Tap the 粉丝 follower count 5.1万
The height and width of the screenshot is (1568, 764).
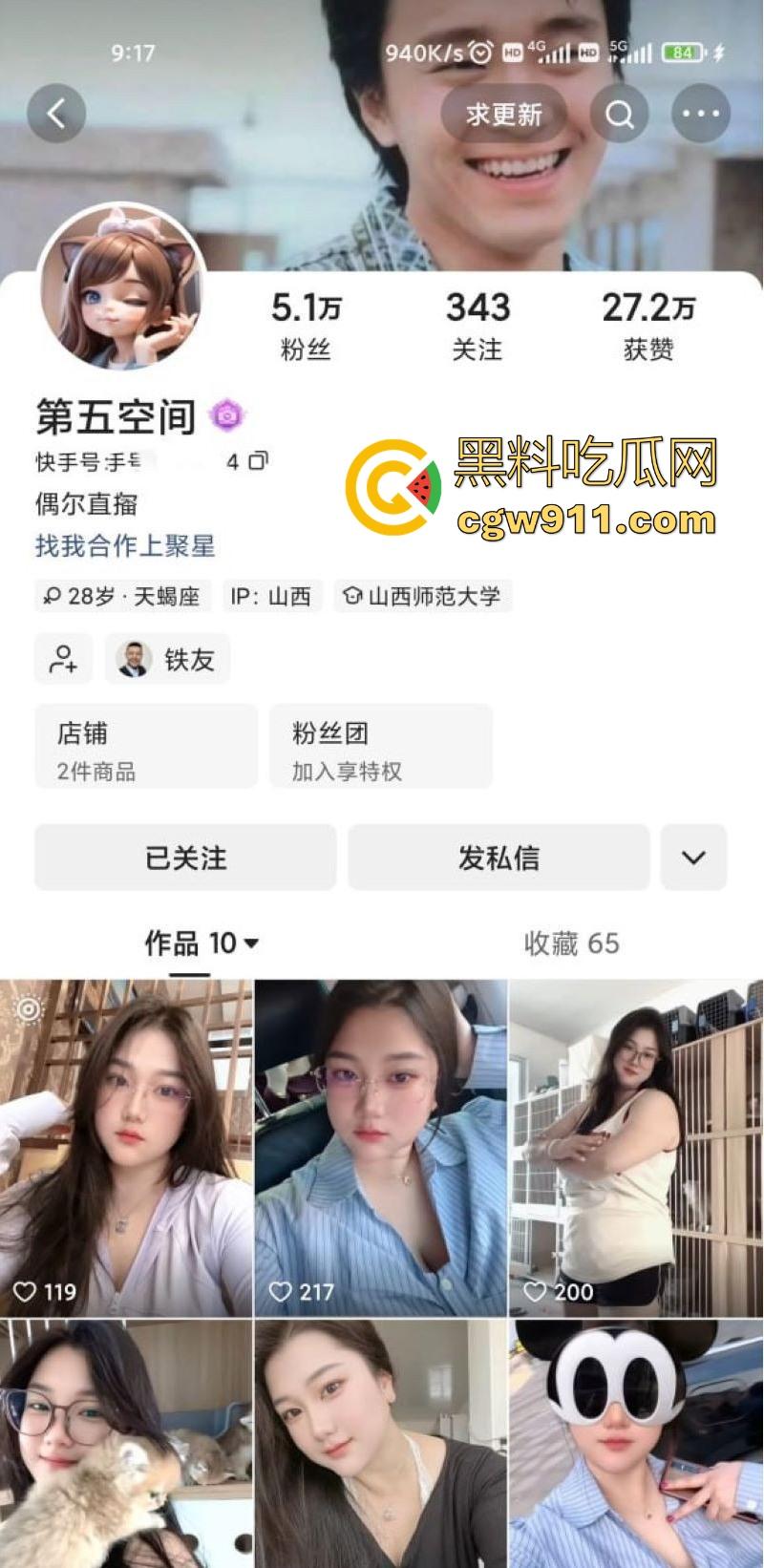tap(306, 325)
